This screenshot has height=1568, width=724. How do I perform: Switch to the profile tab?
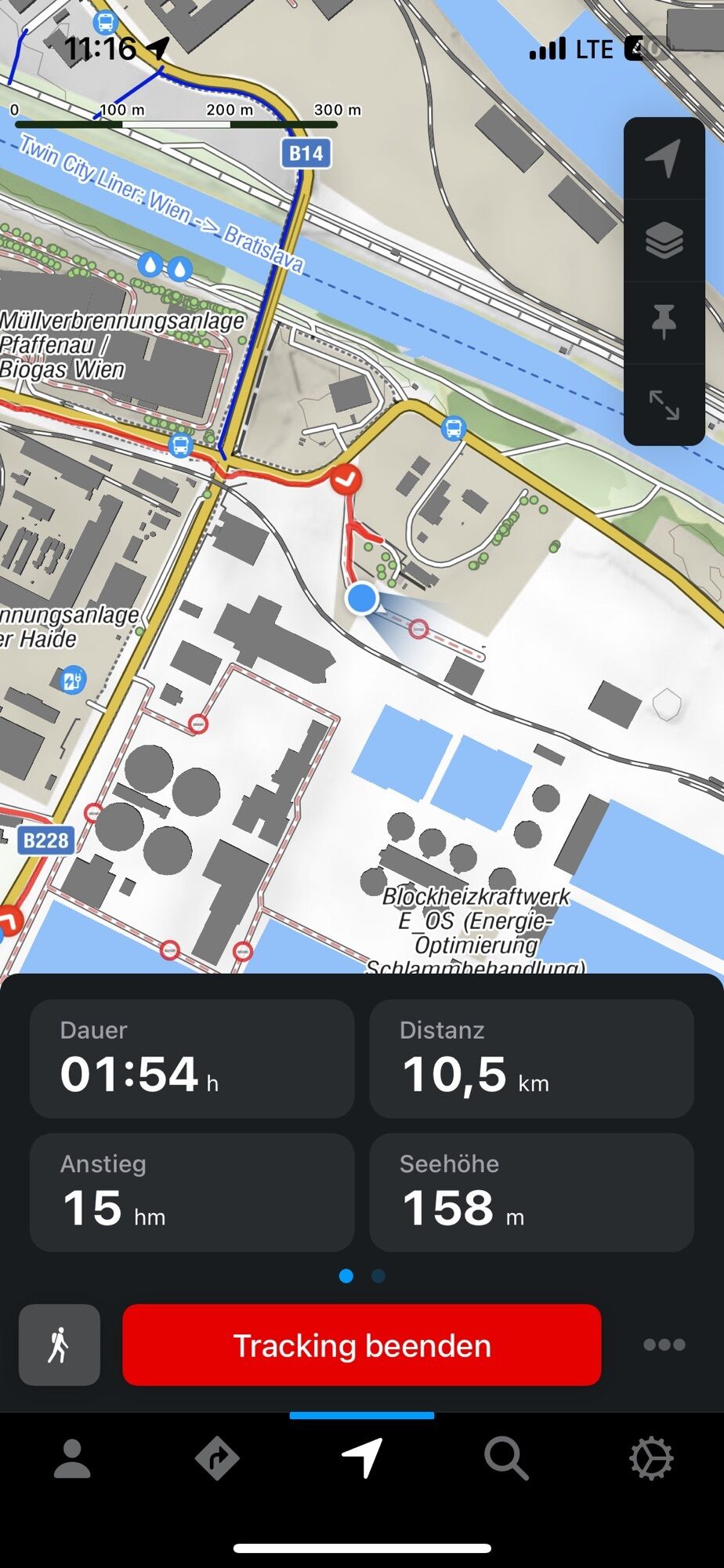[72, 1459]
